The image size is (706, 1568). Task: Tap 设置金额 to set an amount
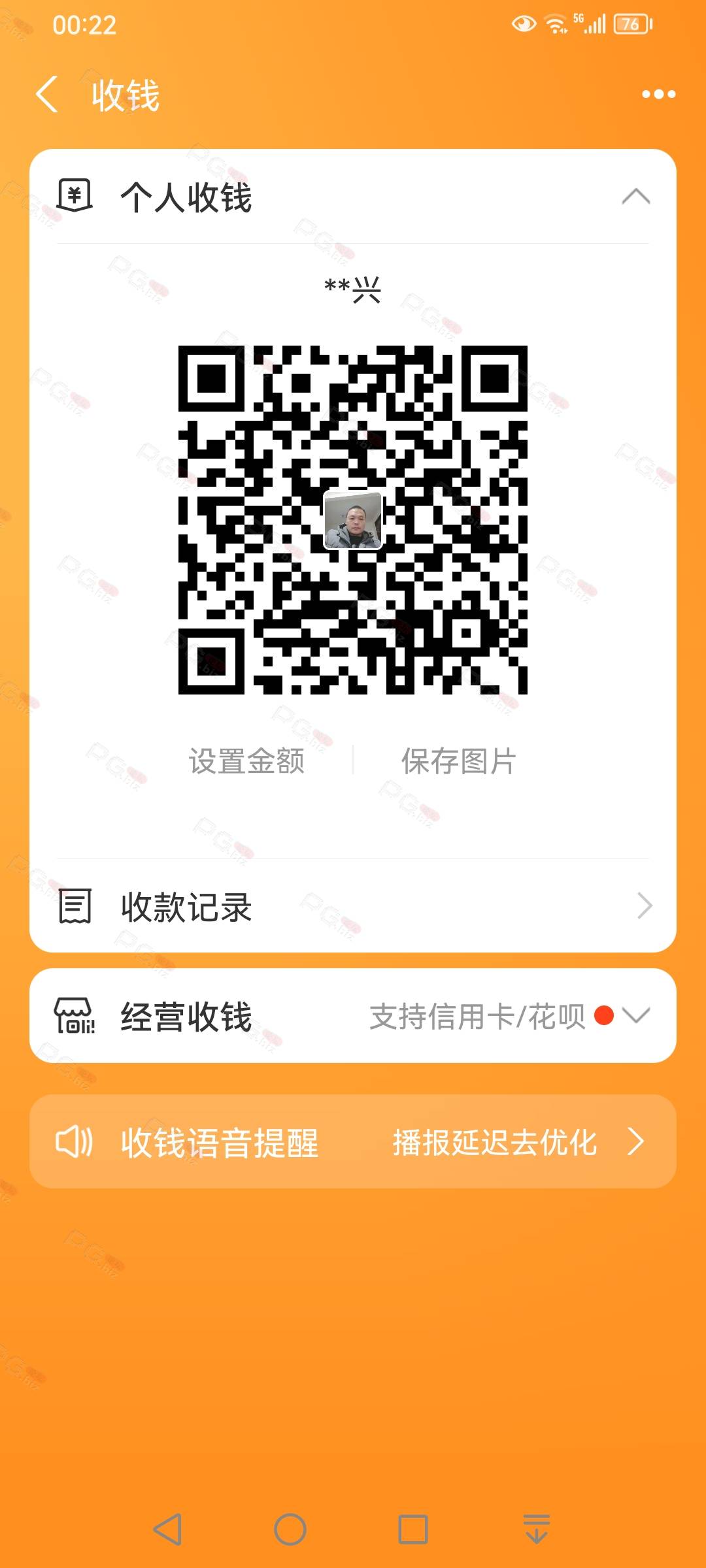tap(246, 761)
